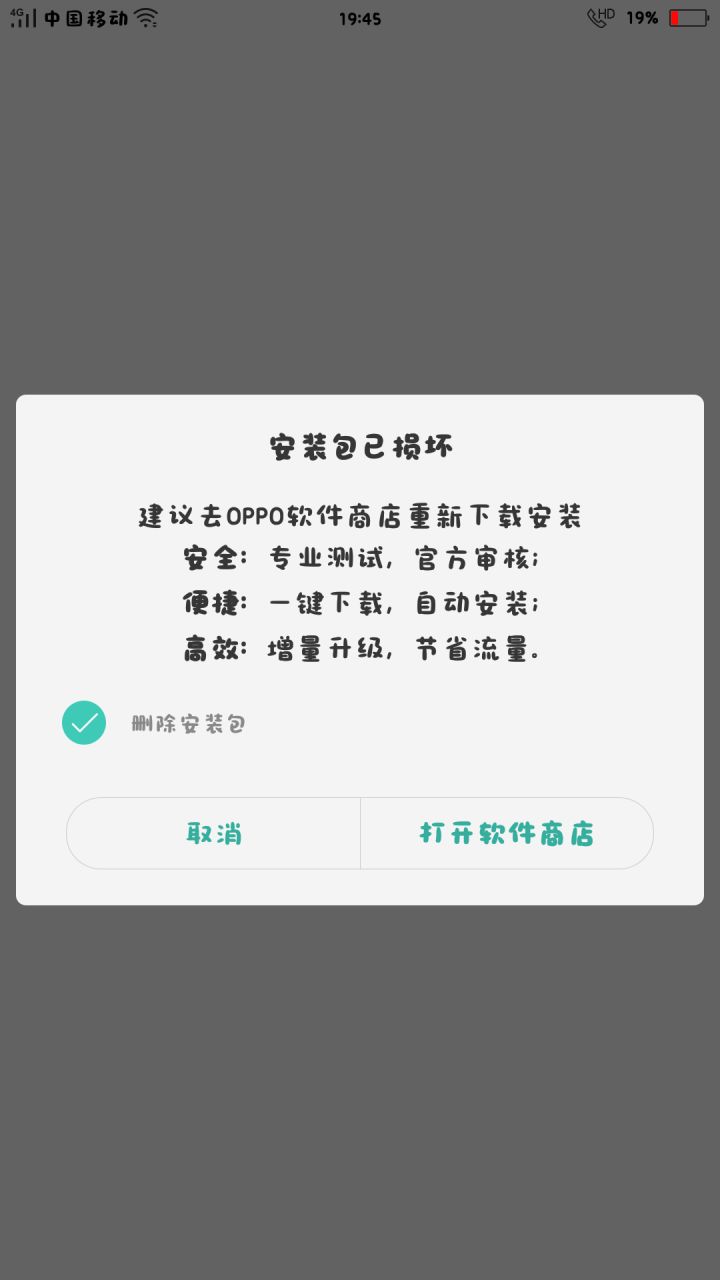Tap the dialog title 安装包已损坏
Screen dimensions: 720x1280
pyautogui.click(x=360, y=447)
